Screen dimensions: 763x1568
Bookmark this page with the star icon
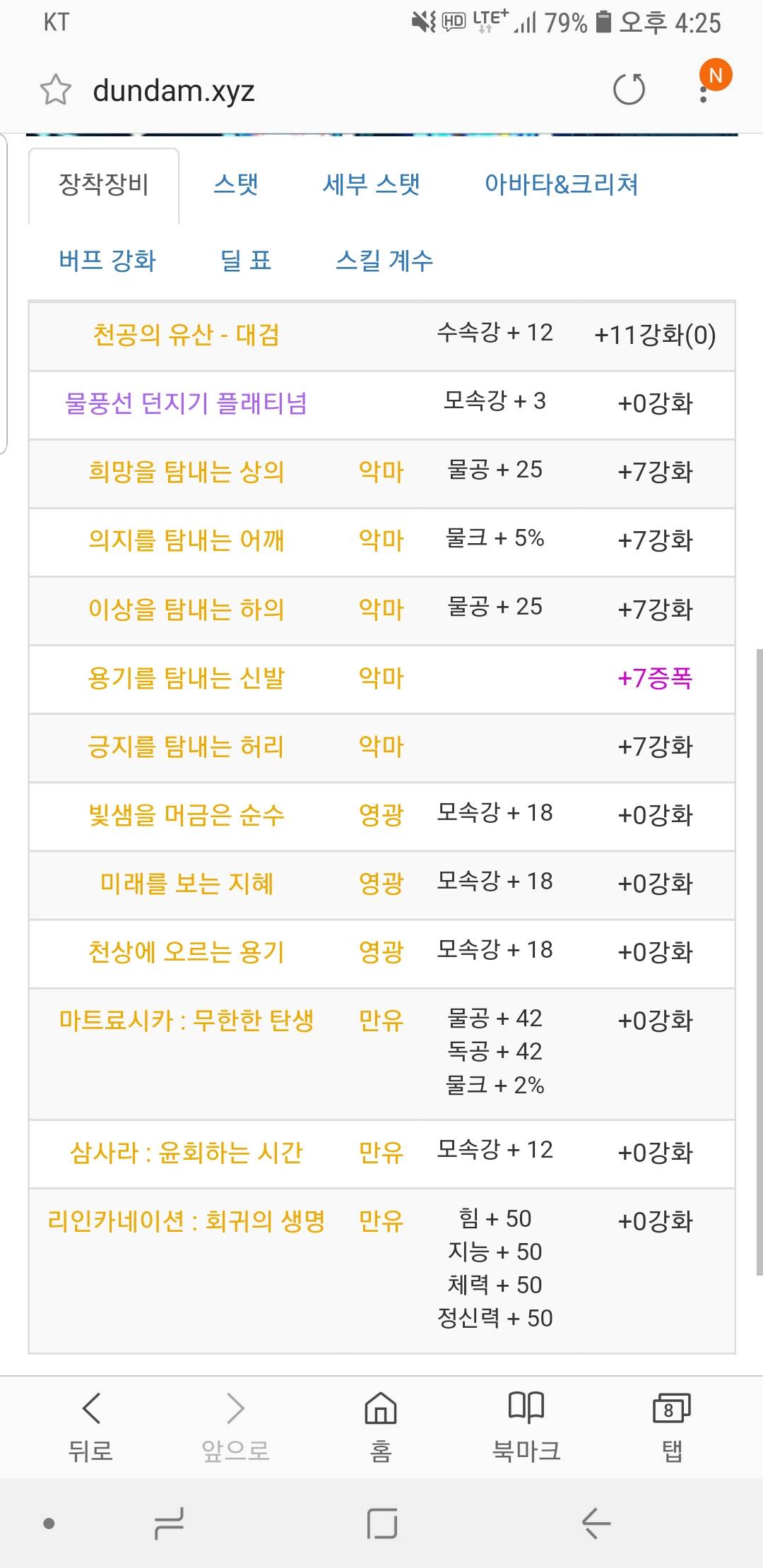pos(55,90)
